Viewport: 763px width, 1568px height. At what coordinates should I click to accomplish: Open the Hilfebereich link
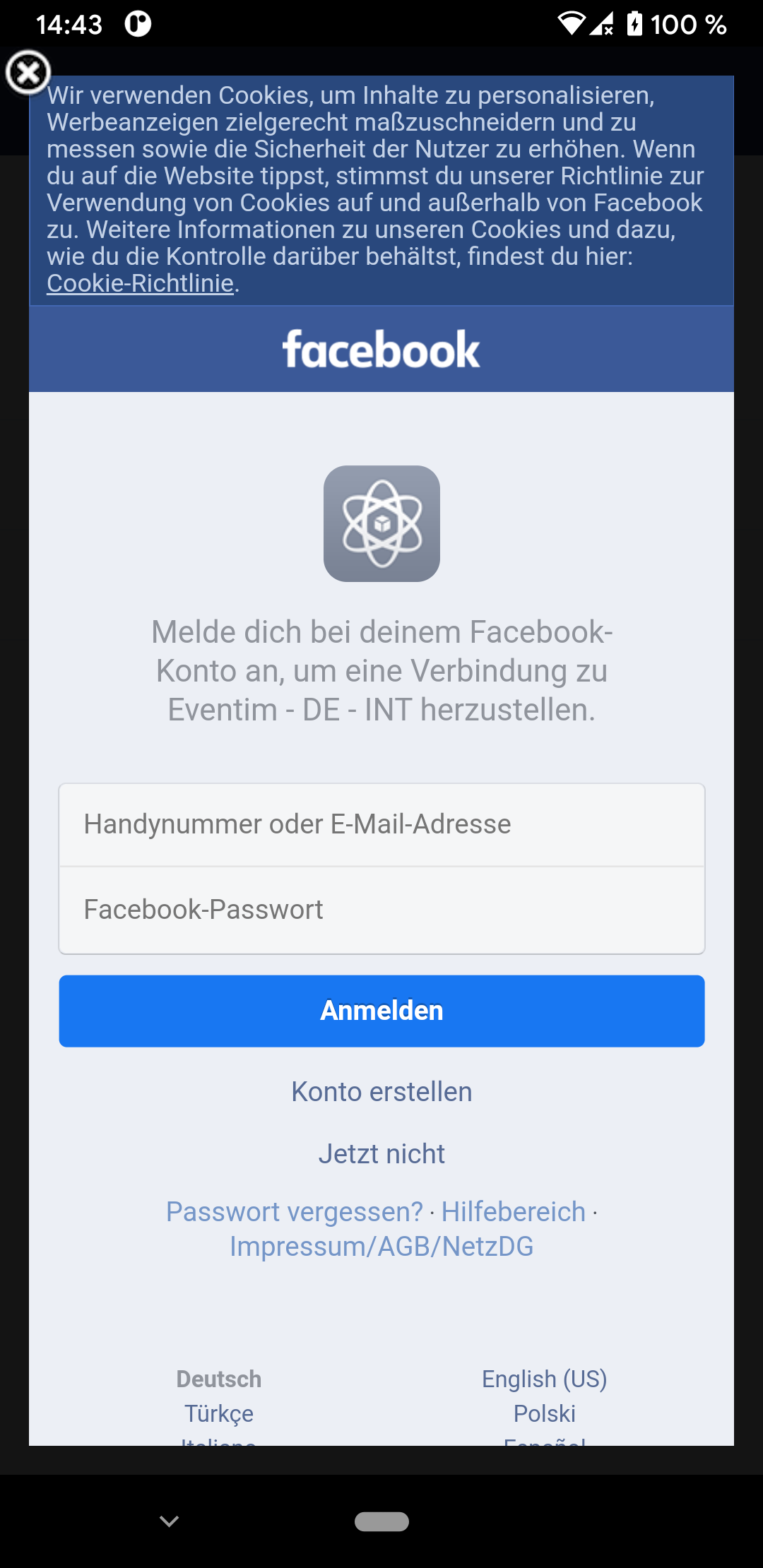click(514, 1212)
